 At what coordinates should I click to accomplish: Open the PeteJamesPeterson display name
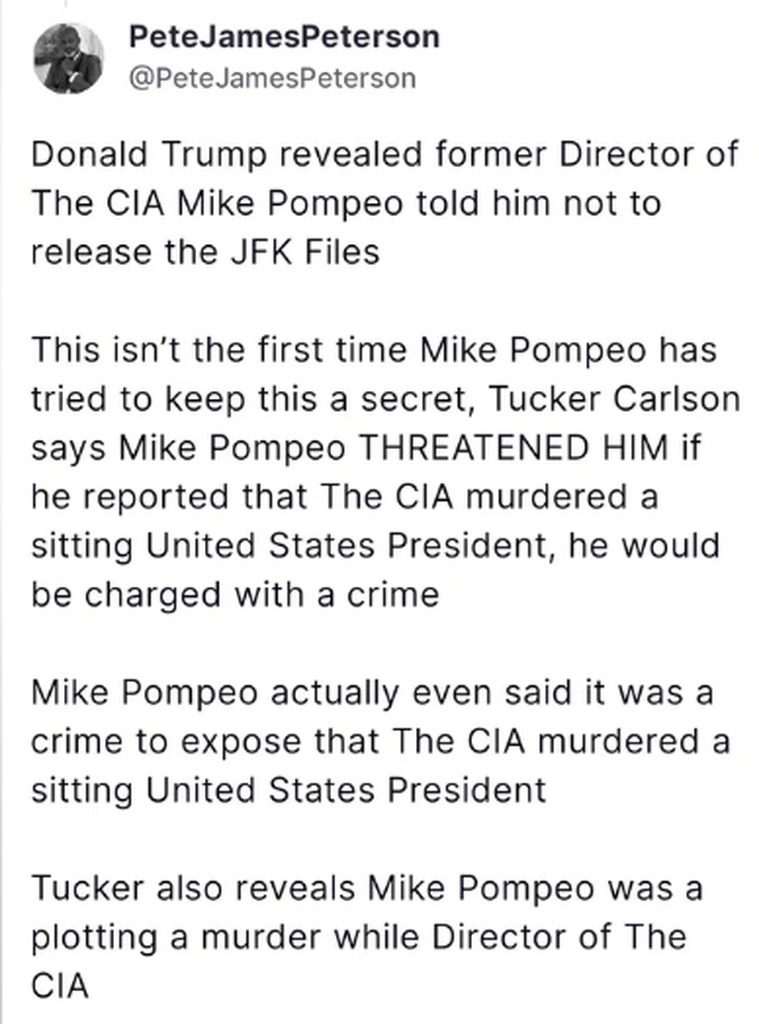click(283, 38)
